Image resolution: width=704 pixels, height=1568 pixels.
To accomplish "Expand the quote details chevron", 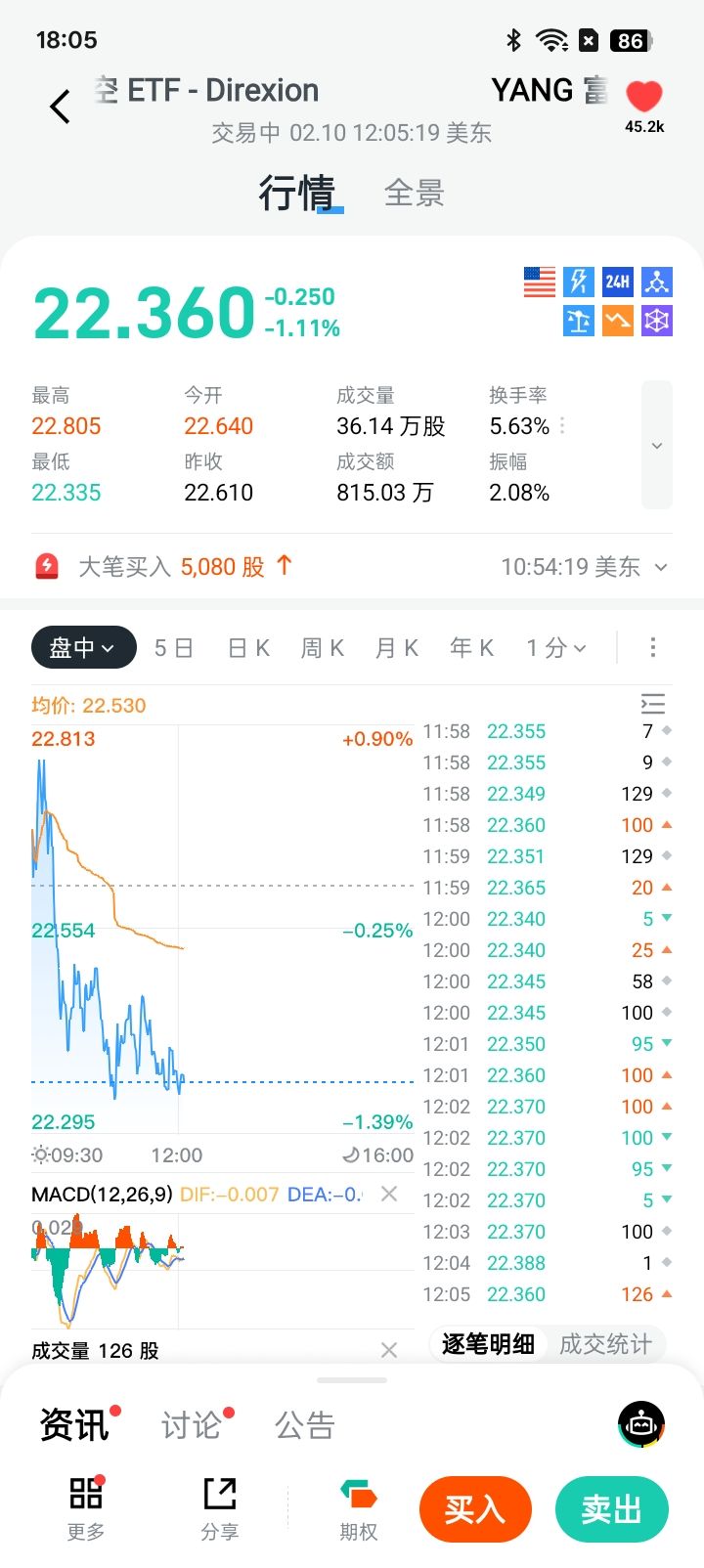I will (x=657, y=446).
